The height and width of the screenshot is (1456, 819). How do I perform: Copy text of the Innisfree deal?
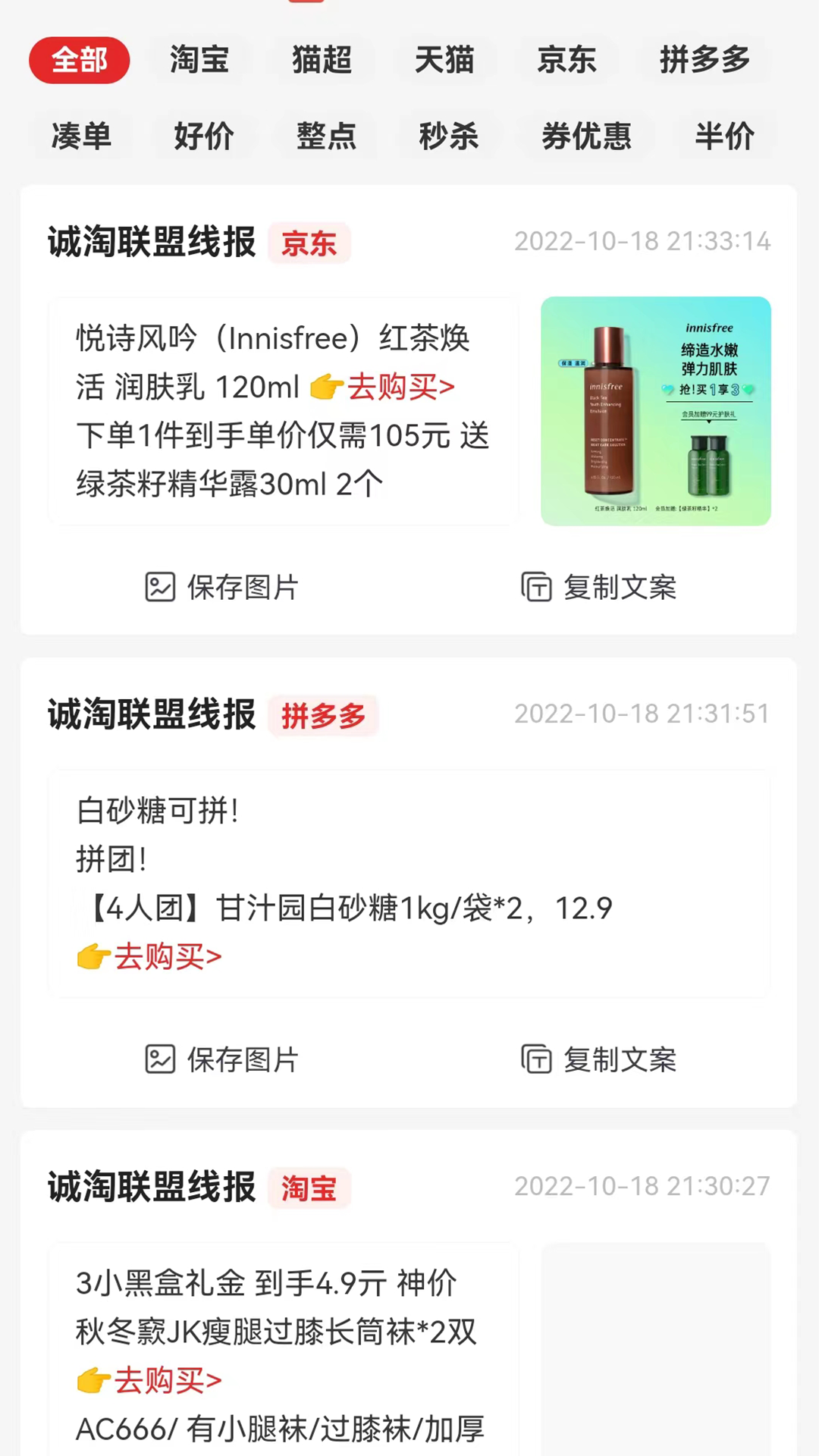pos(599,588)
